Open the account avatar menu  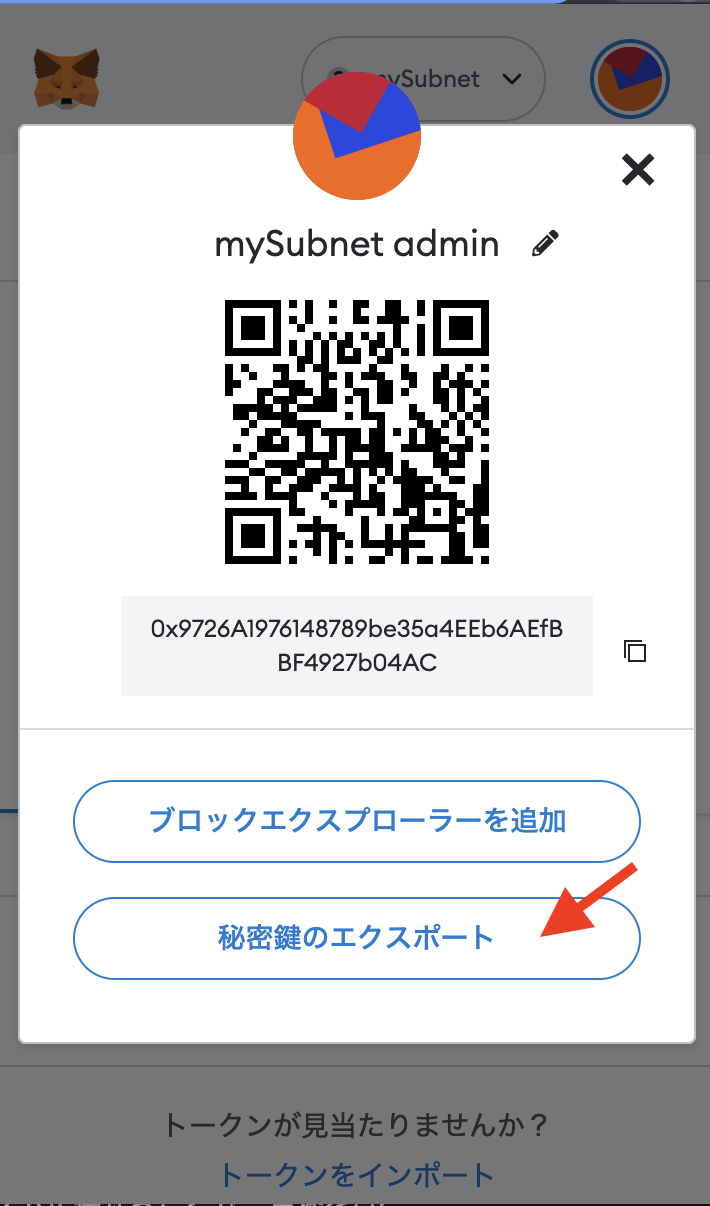[630, 79]
